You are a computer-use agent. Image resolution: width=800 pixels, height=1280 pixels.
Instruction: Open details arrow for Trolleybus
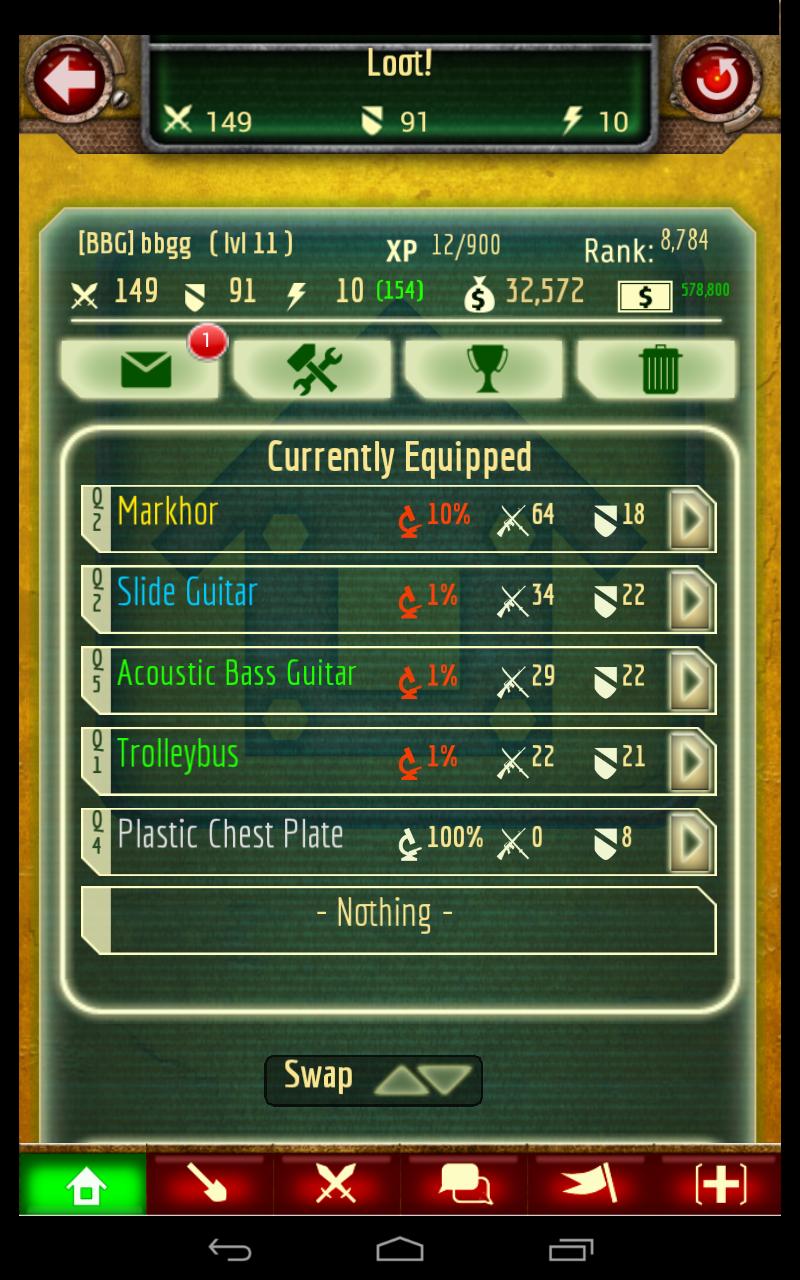pos(690,761)
